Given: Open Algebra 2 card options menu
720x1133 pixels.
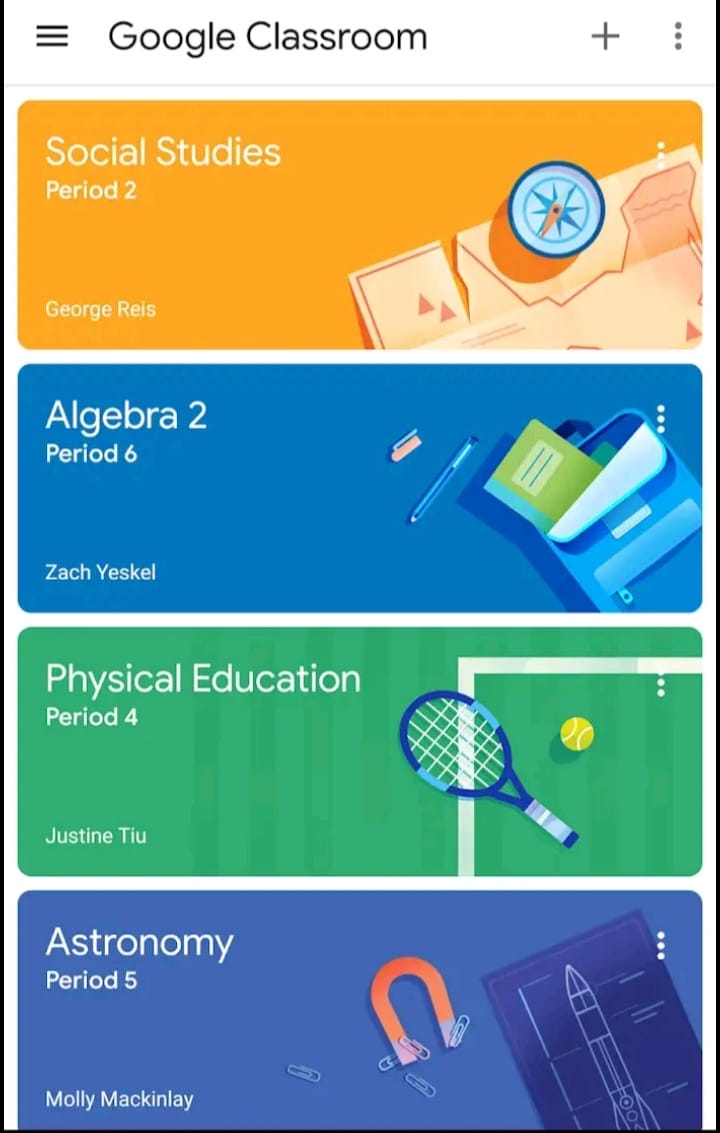Looking at the screenshot, I should pyautogui.click(x=660, y=419).
